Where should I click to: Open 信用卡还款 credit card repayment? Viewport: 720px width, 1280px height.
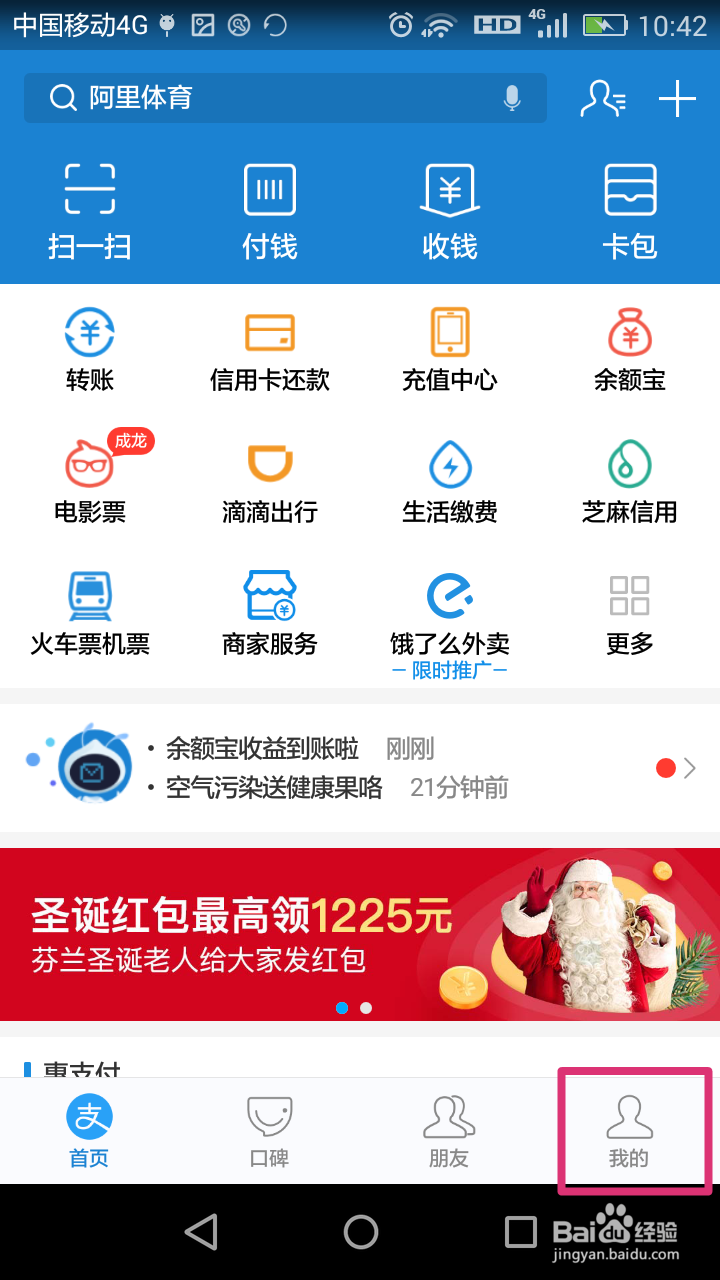269,347
